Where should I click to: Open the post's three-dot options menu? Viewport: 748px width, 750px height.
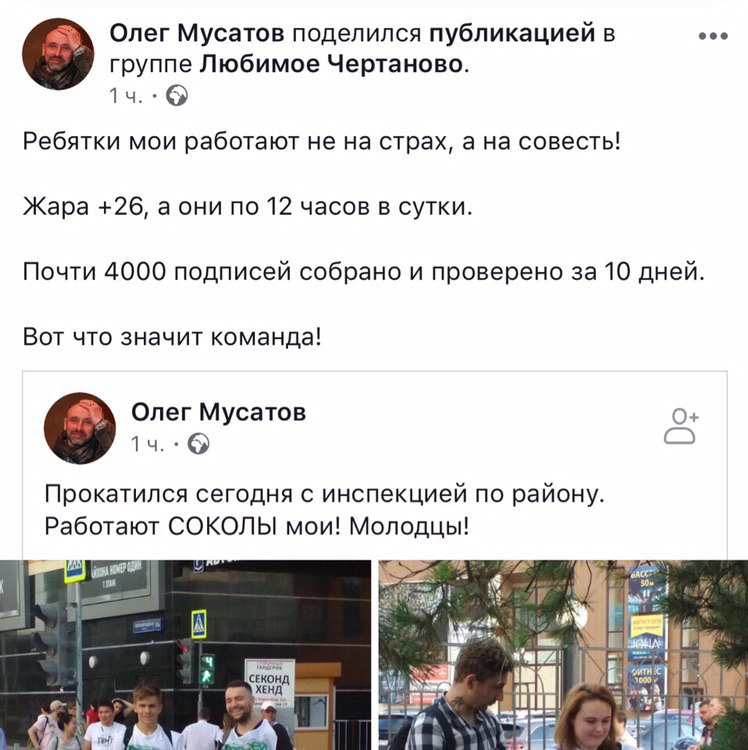(x=712, y=37)
